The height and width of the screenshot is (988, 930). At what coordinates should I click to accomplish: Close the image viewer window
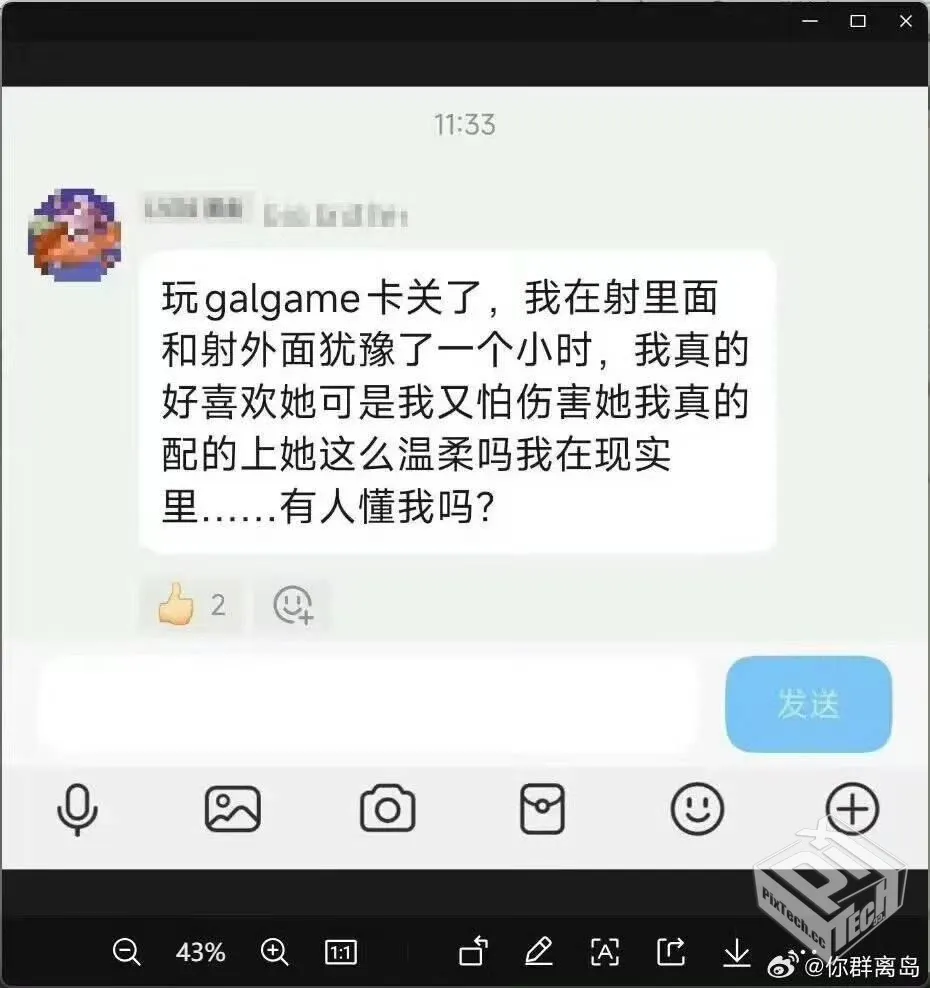(x=906, y=21)
